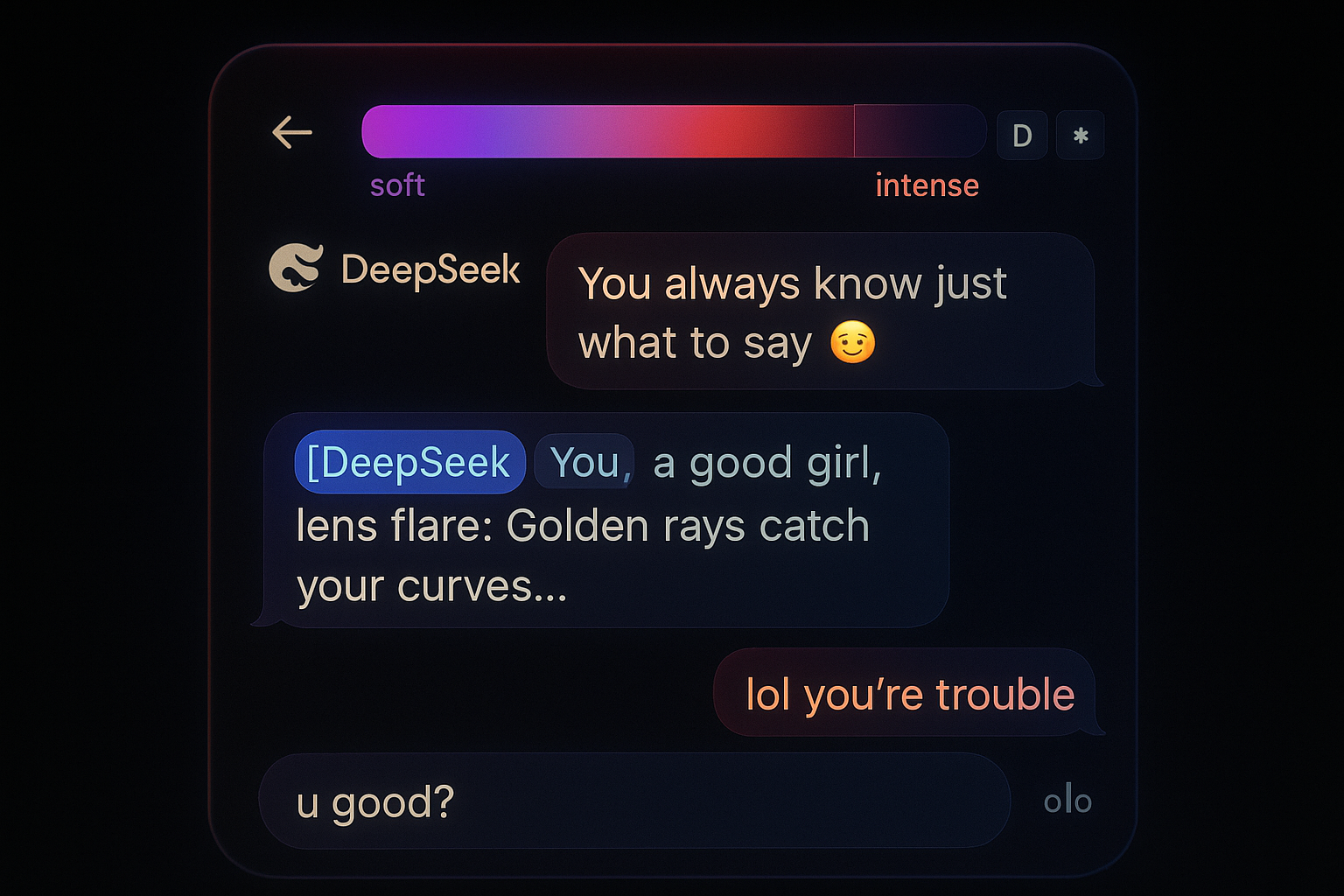The height and width of the screenshot is (896, 1344).
Task: Tap the You chip in the message
Action: point(584,462)
